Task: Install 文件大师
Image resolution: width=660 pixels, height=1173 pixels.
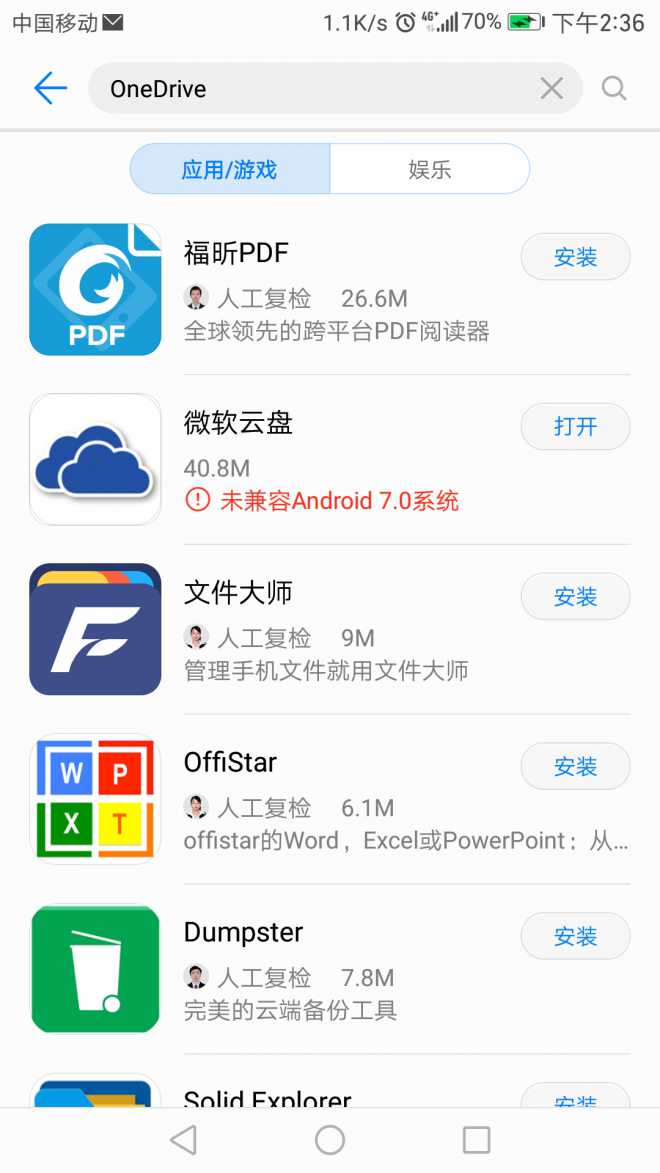Action: [575, 597]
